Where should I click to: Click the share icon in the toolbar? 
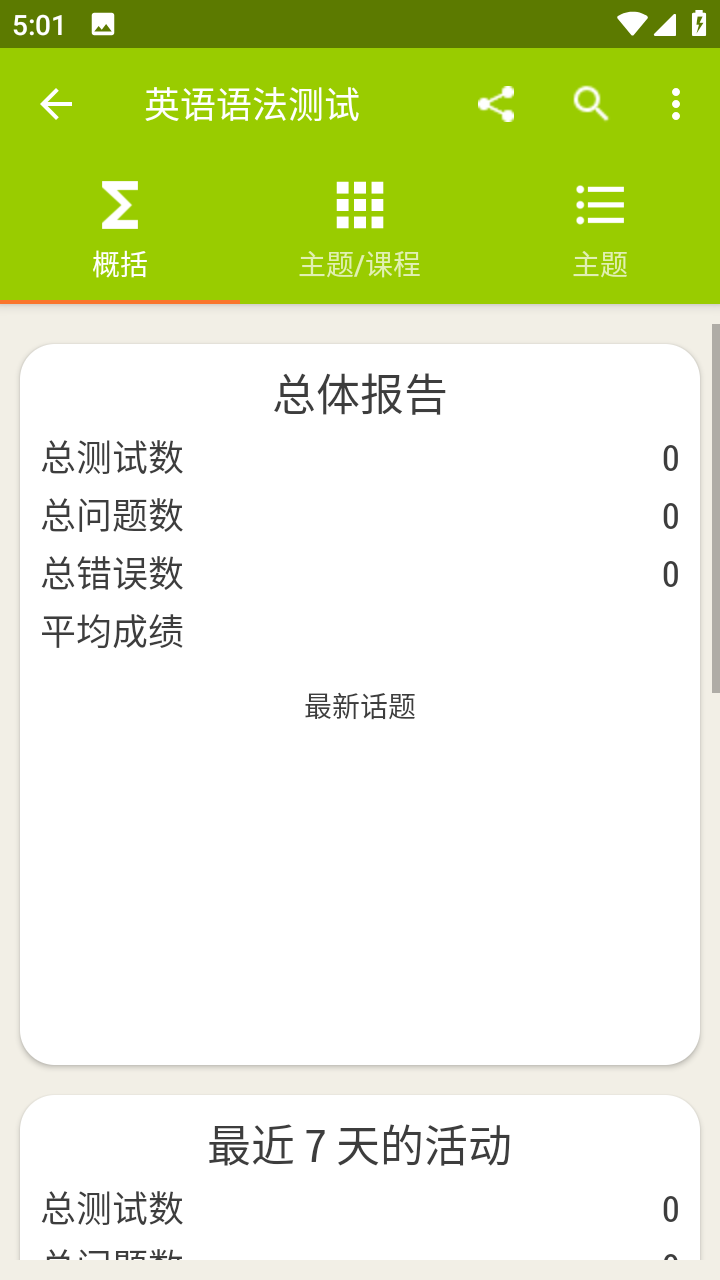(498, 103)
